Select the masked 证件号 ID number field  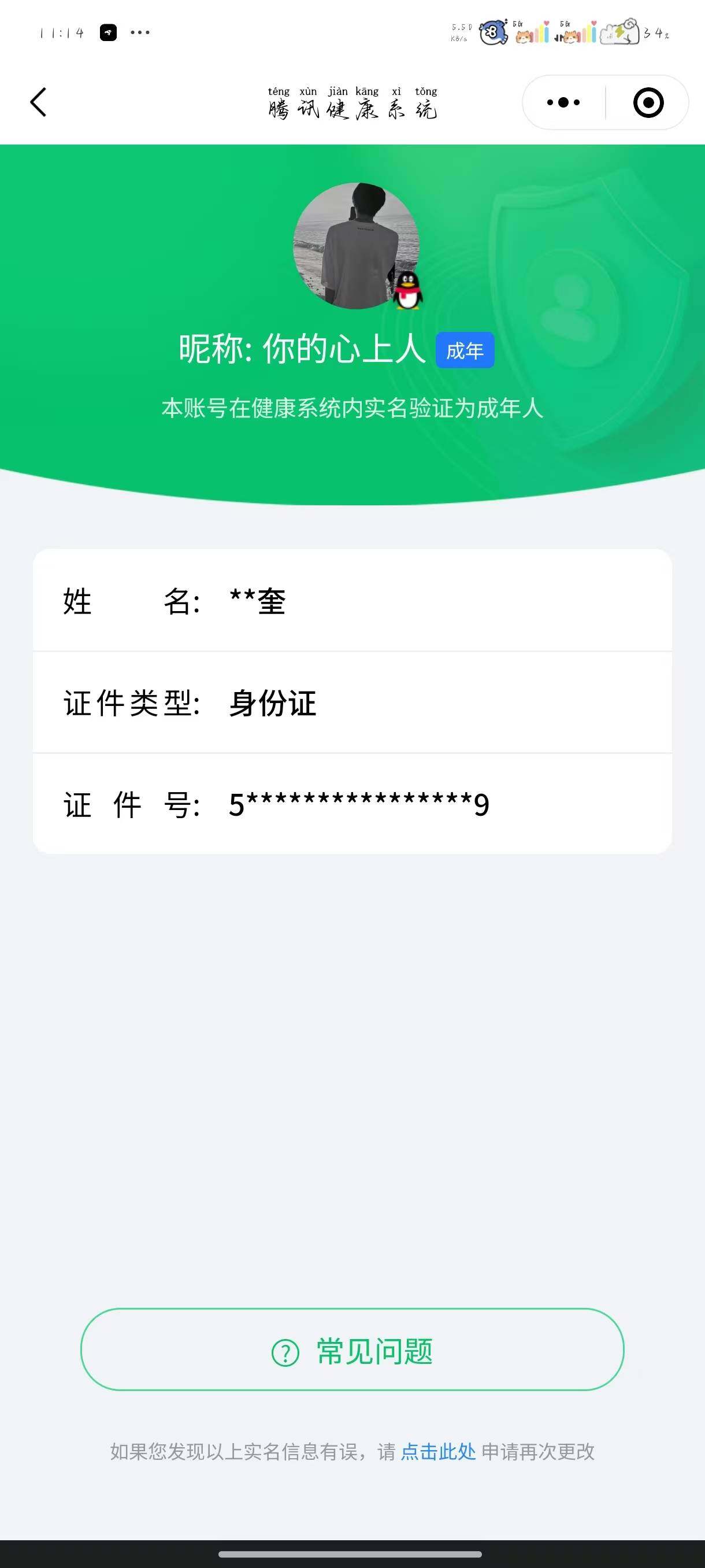pyautogui.click(x=359, y=804)
